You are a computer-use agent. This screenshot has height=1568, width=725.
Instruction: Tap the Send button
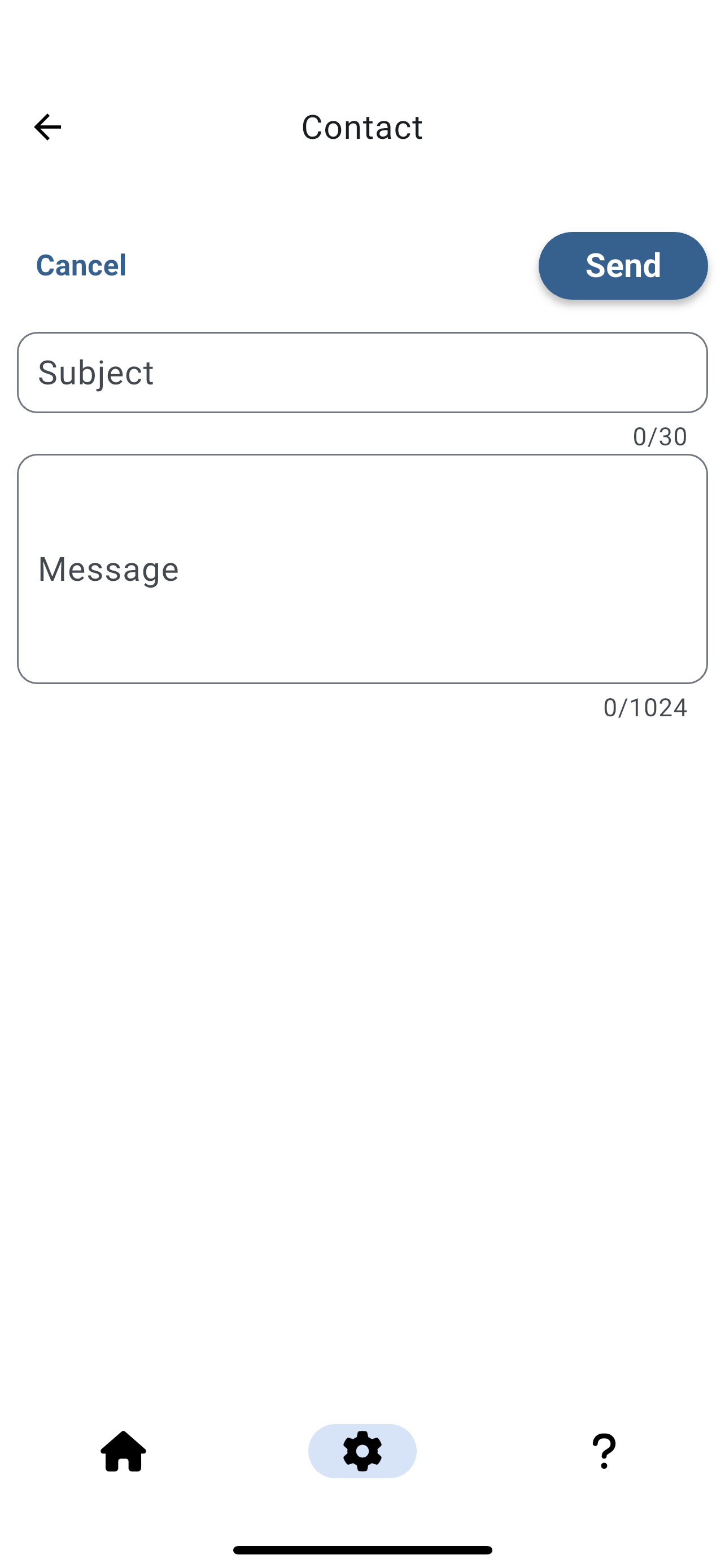[622, 265]
